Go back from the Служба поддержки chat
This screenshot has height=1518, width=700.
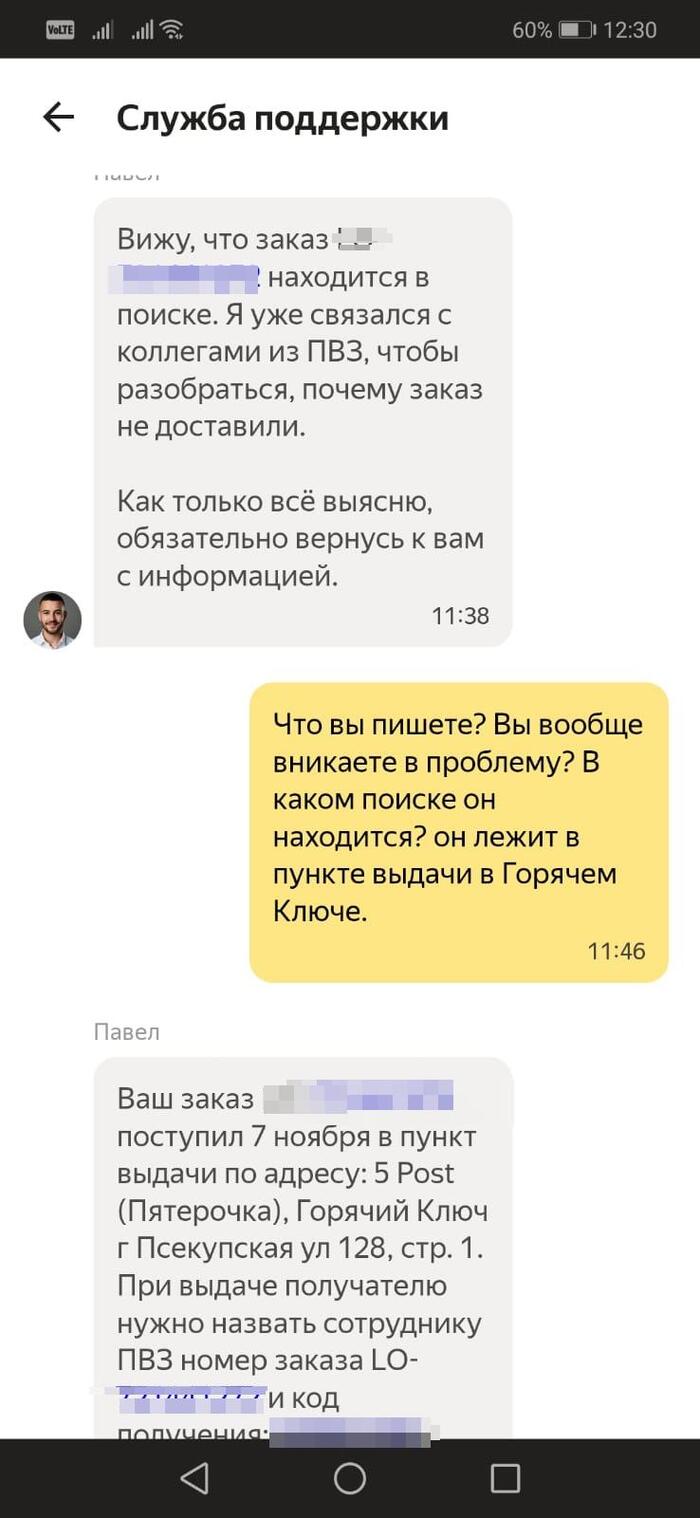click(x=58, y=118)
